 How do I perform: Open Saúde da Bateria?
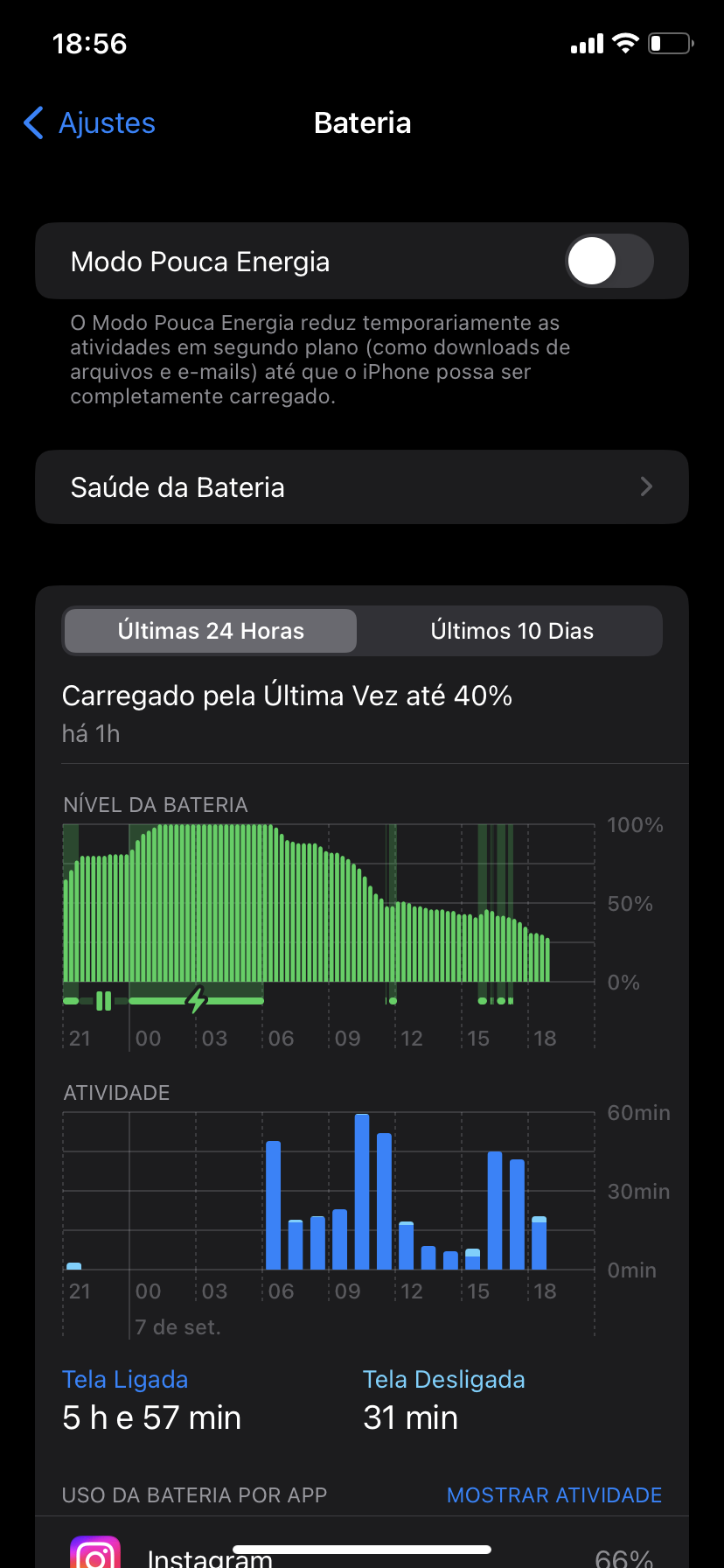coord(362,487)
